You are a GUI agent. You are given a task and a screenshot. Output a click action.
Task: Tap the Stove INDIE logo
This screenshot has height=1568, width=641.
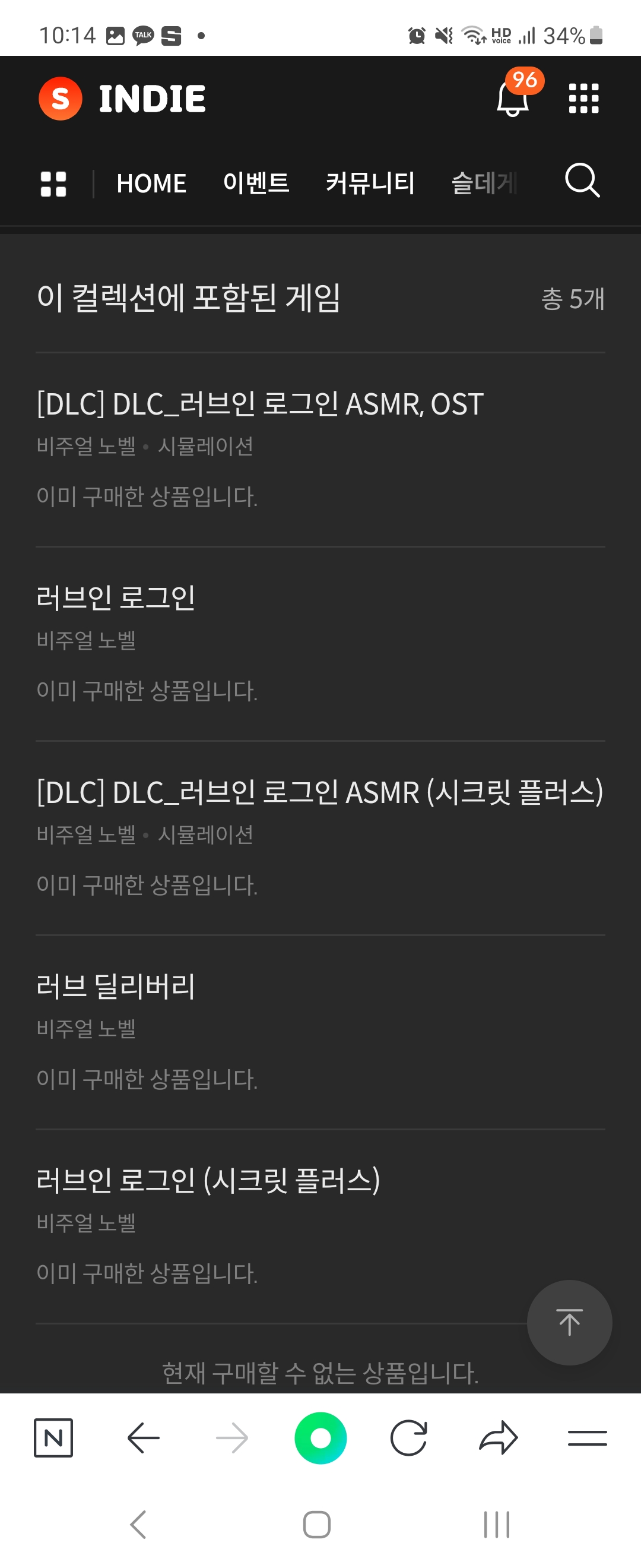(122, 99)
